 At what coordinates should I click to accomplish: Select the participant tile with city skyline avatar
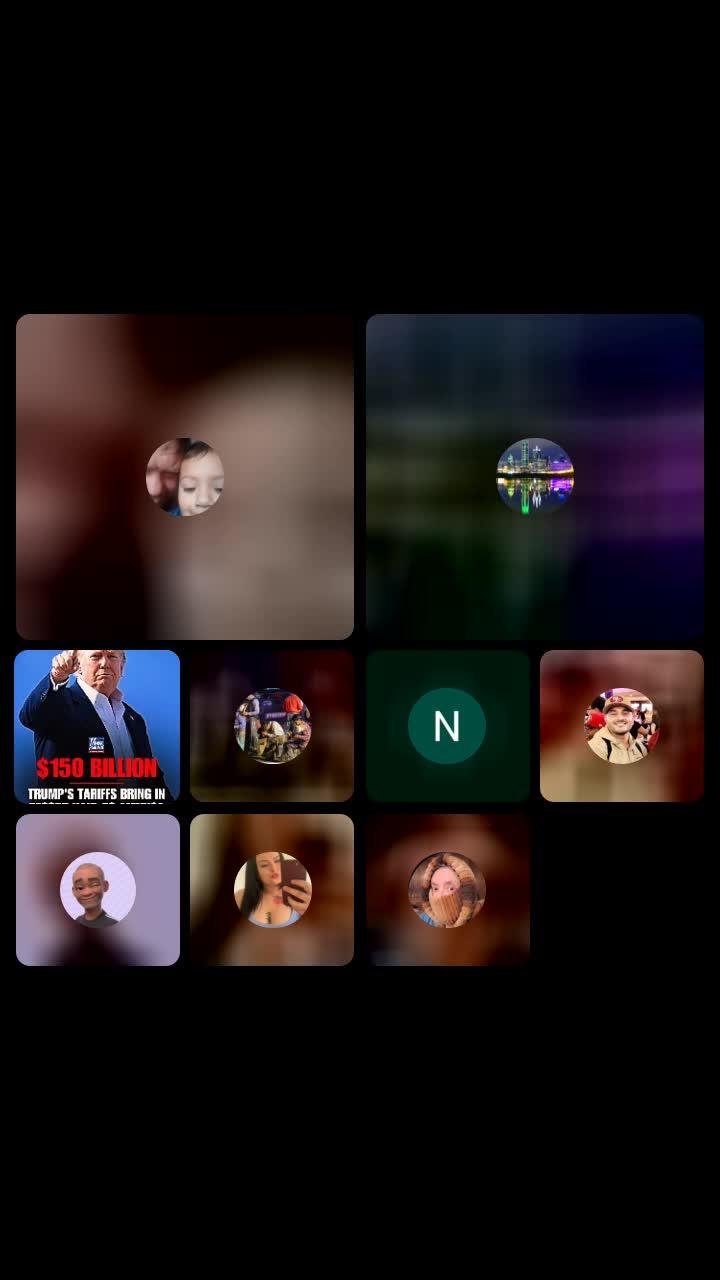pyautogui.click(x=535, y=477)
